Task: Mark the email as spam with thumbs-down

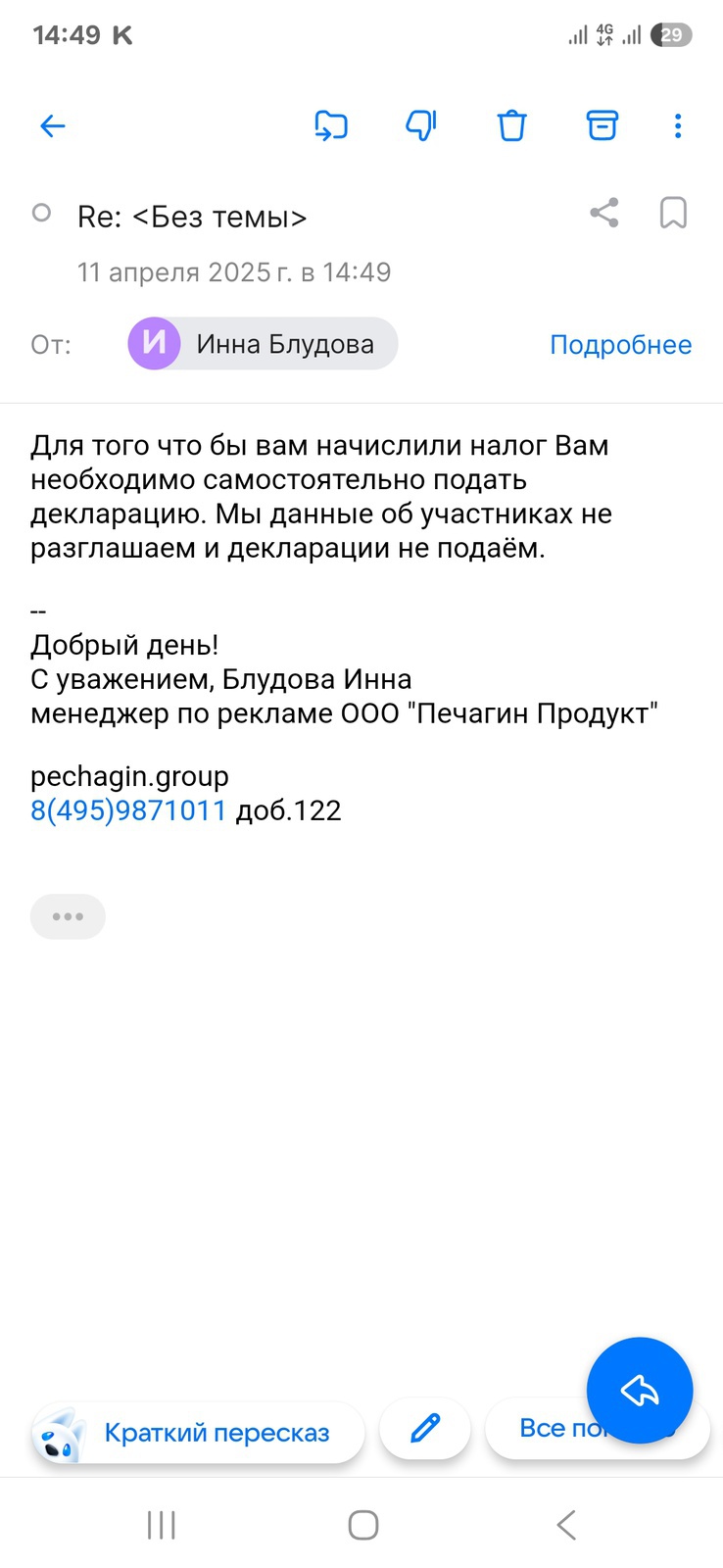Action: 421,125
